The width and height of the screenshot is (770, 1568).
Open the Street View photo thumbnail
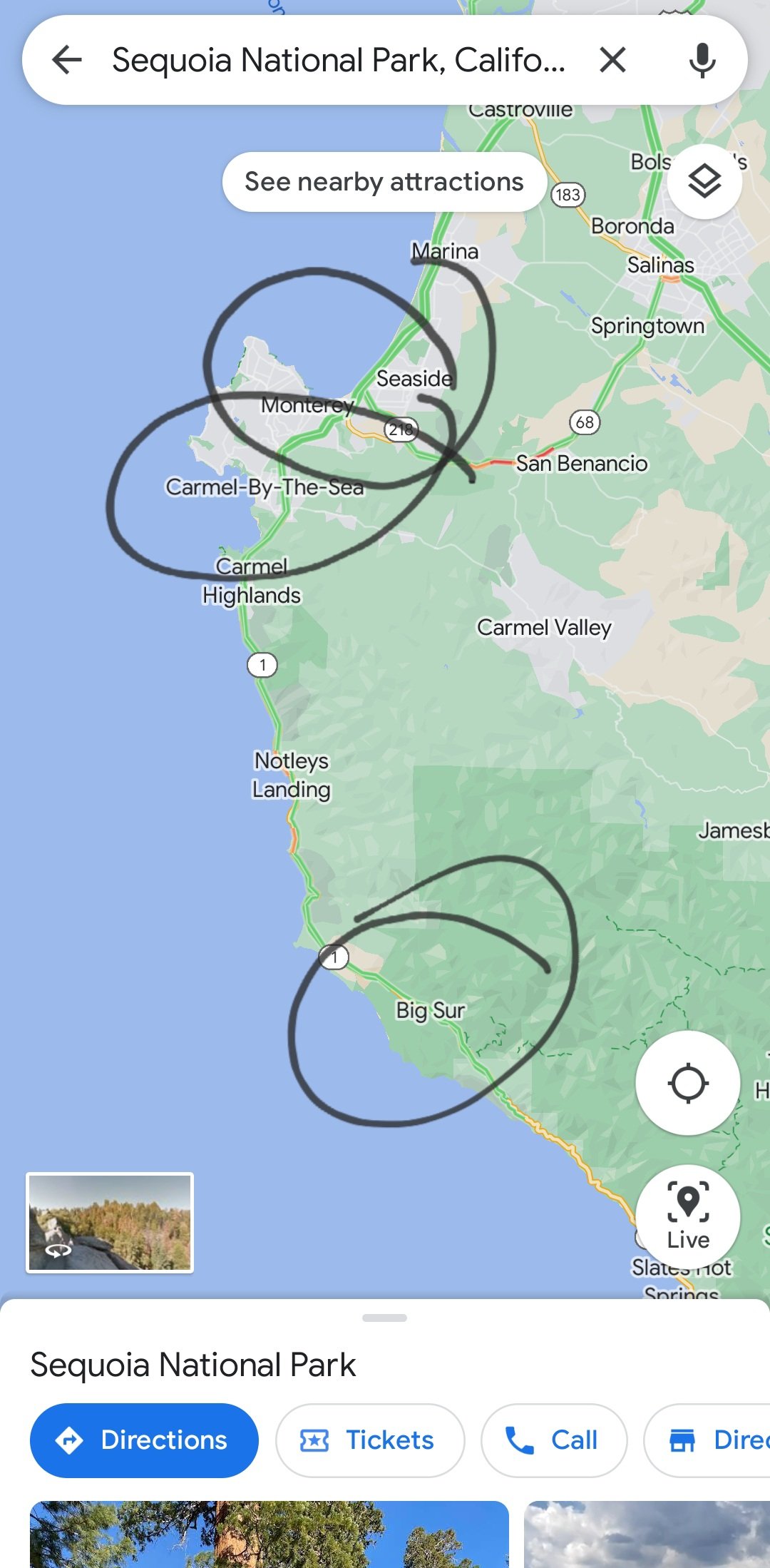(x=110, y=1222)
